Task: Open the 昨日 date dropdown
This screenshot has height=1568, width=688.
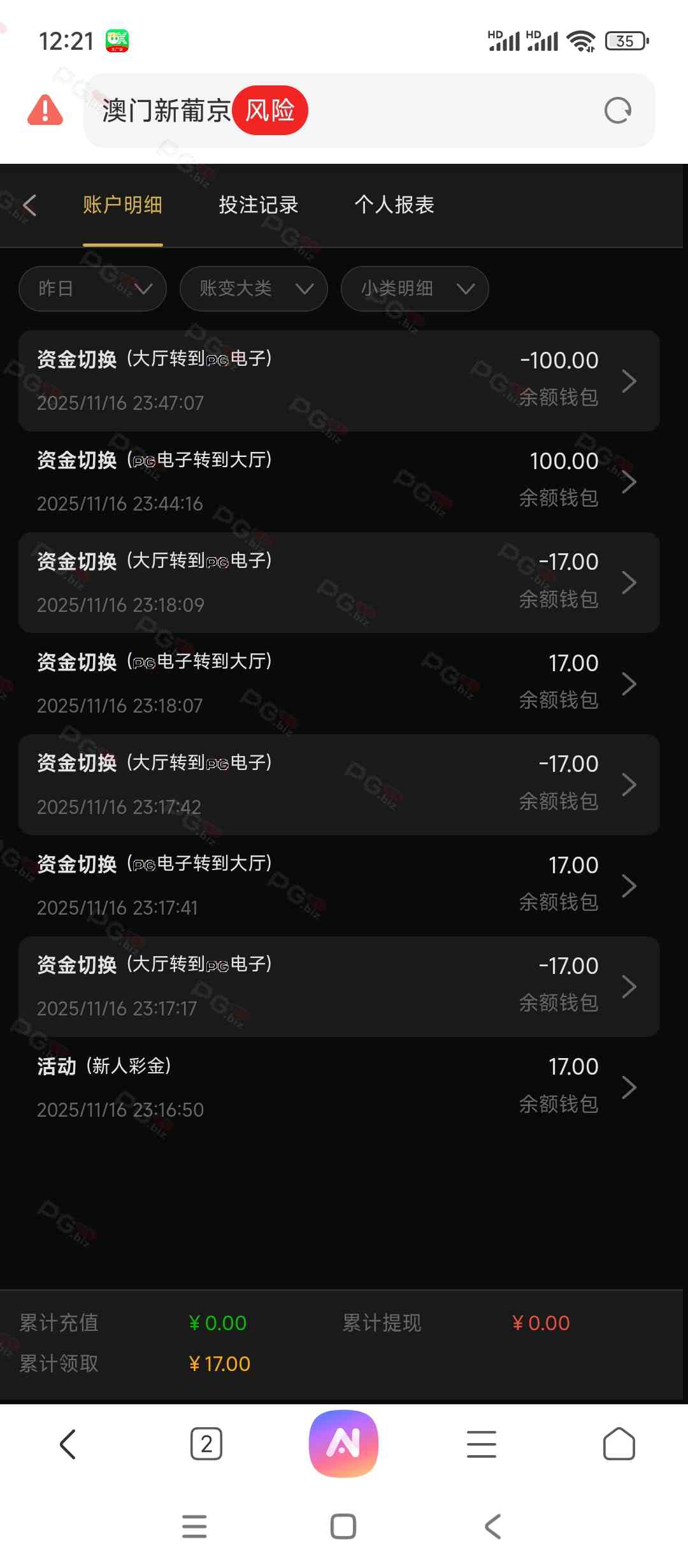Action: coord(93,289)
